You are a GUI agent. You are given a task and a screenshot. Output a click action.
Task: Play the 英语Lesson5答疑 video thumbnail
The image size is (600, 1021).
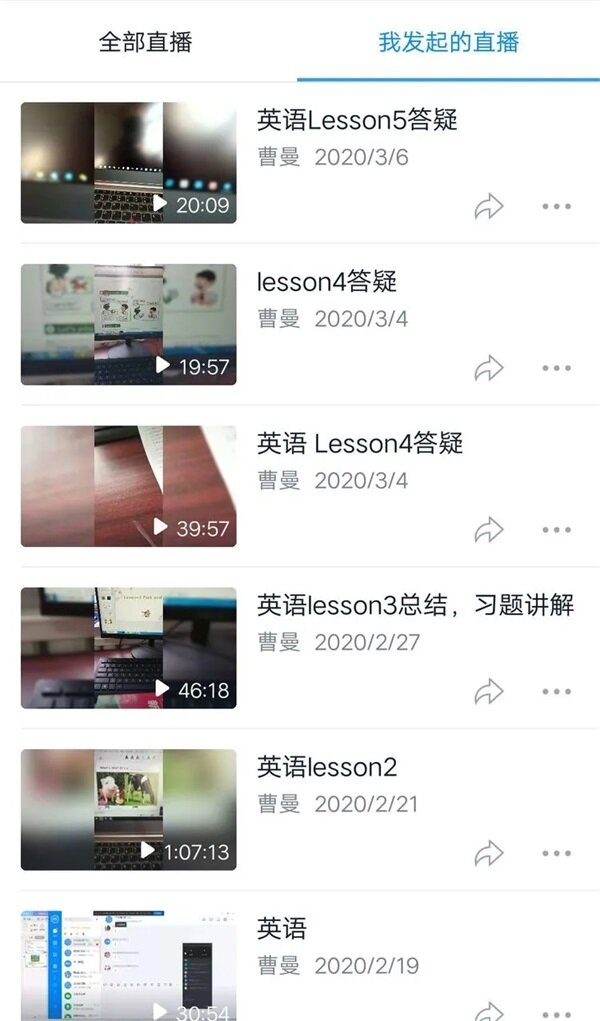129,162
